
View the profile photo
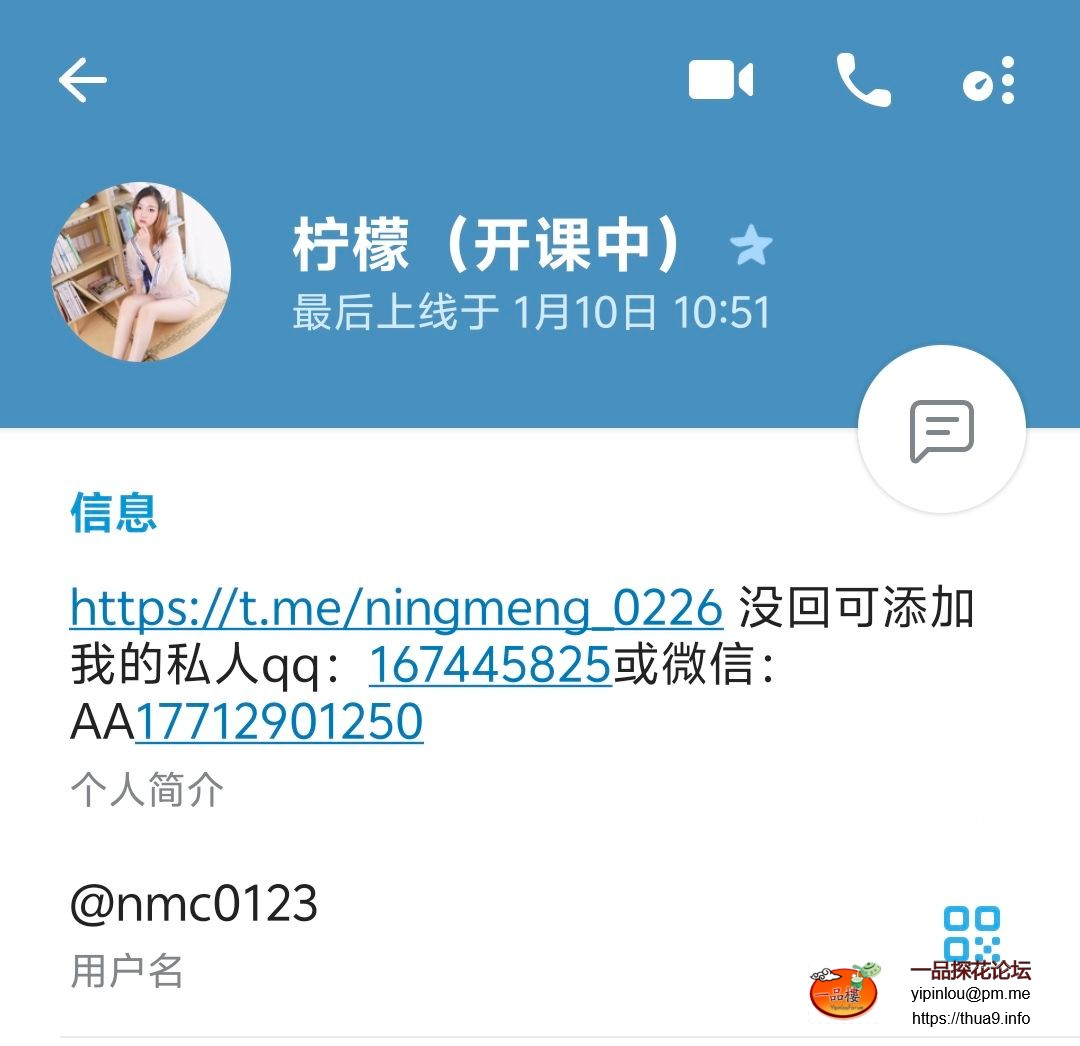(x=140, y=272)
